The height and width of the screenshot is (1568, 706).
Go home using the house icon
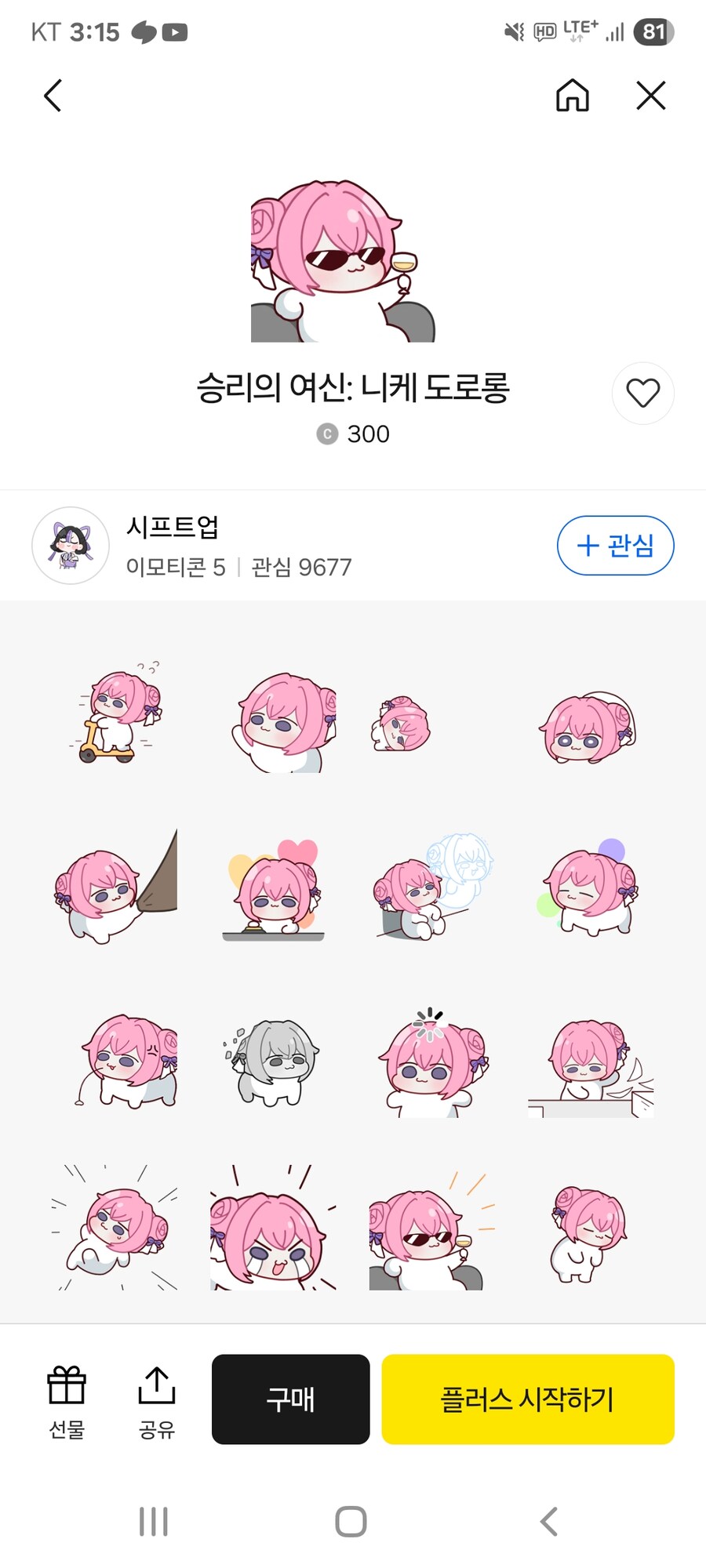click(572, 95)
